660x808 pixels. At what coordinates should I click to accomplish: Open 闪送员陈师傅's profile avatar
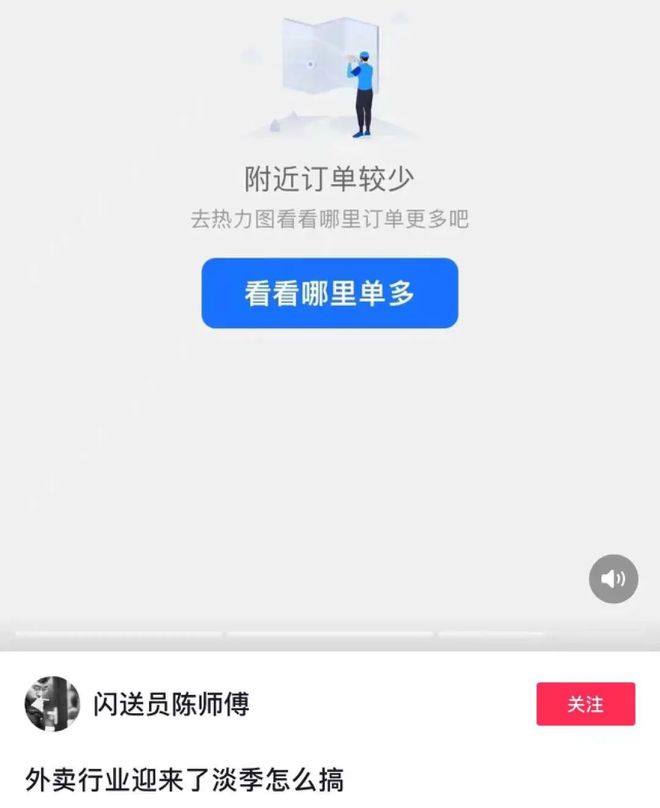click(x=52, y=704)
